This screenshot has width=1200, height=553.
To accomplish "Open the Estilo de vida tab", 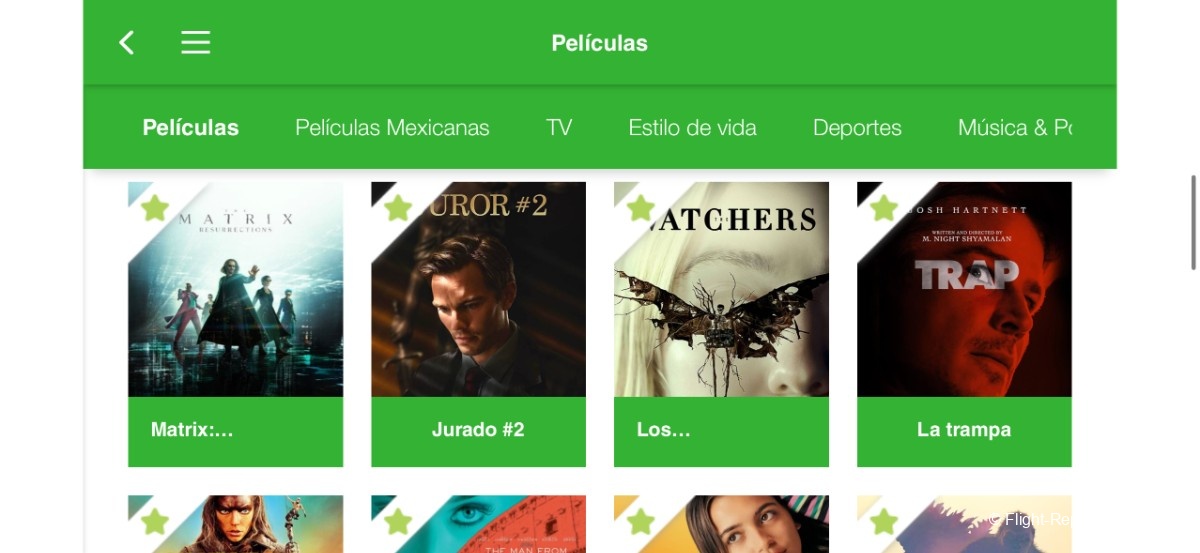I will pyautogui.click(x=692, y=128).
